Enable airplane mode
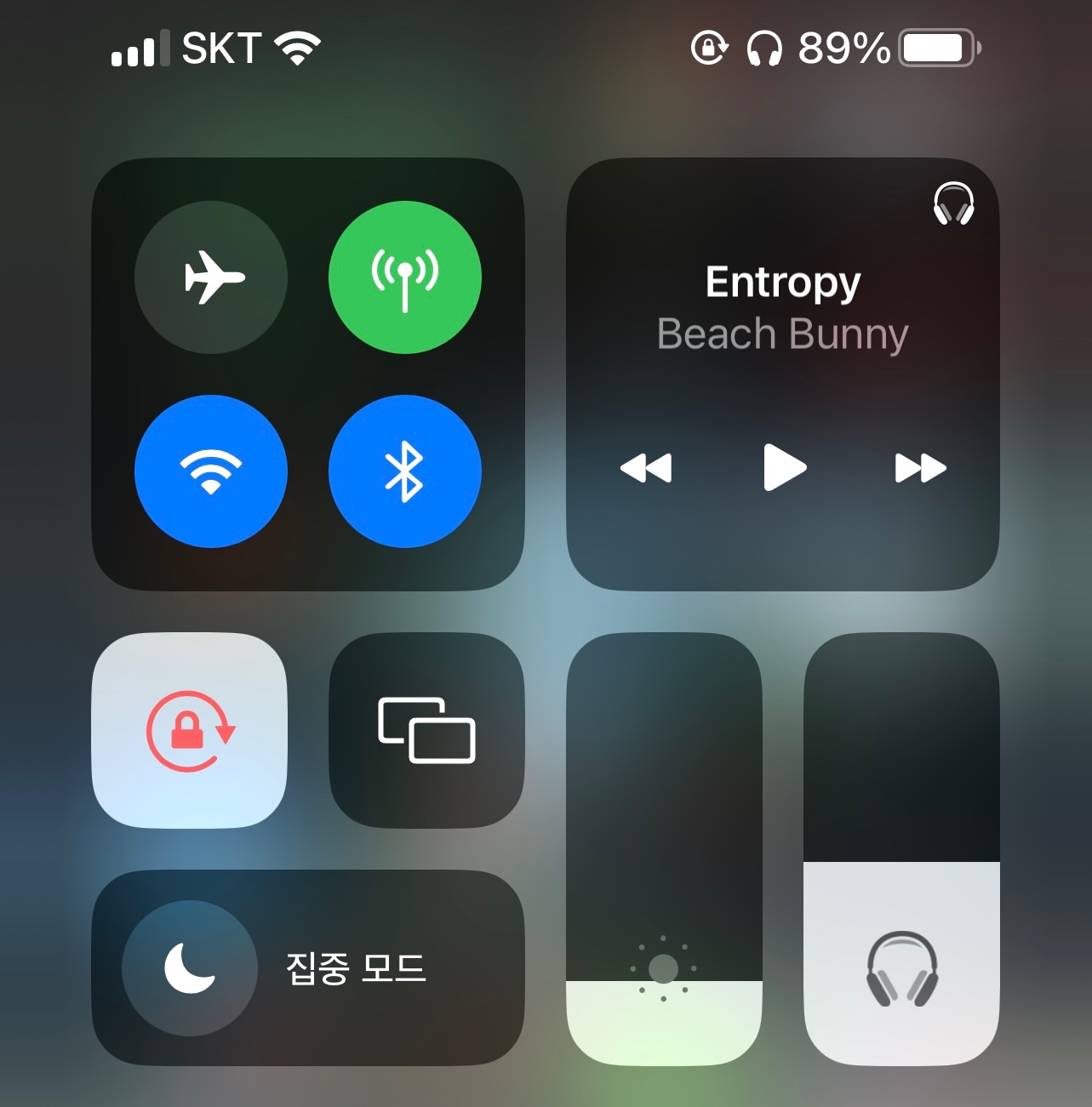Screen dimensions: 1092x1107 click(211, 277)
